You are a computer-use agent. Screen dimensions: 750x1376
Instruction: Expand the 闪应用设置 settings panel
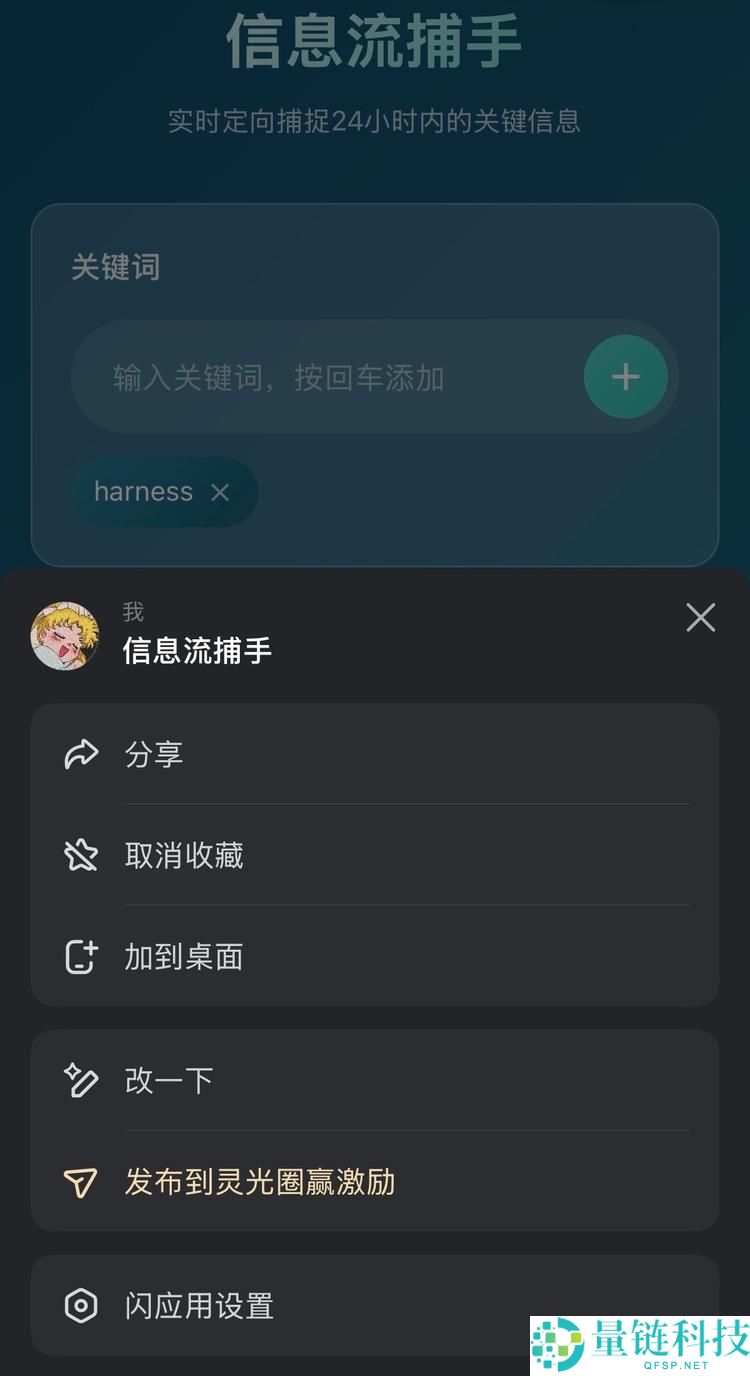[x=198, y=1306]
